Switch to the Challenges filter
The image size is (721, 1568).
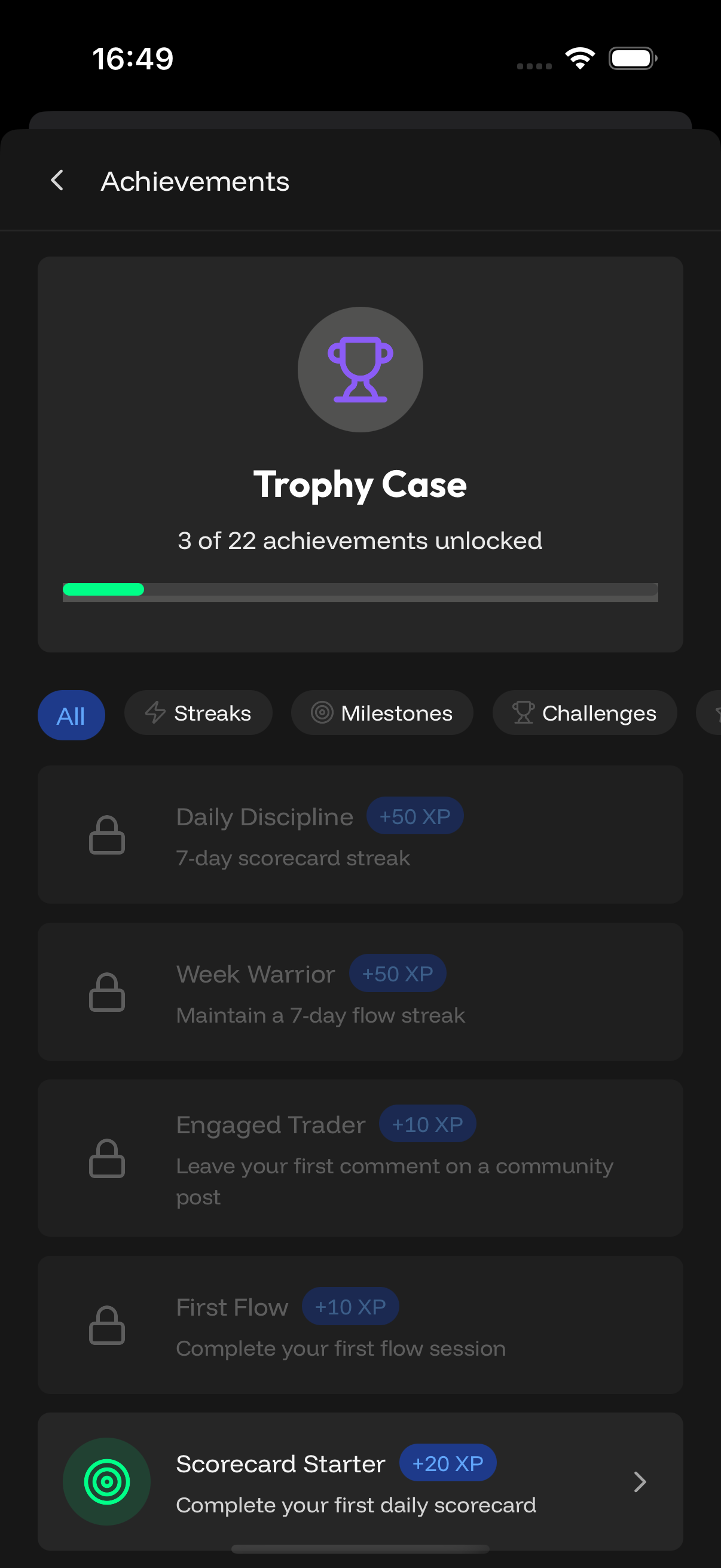pos(584,713)
